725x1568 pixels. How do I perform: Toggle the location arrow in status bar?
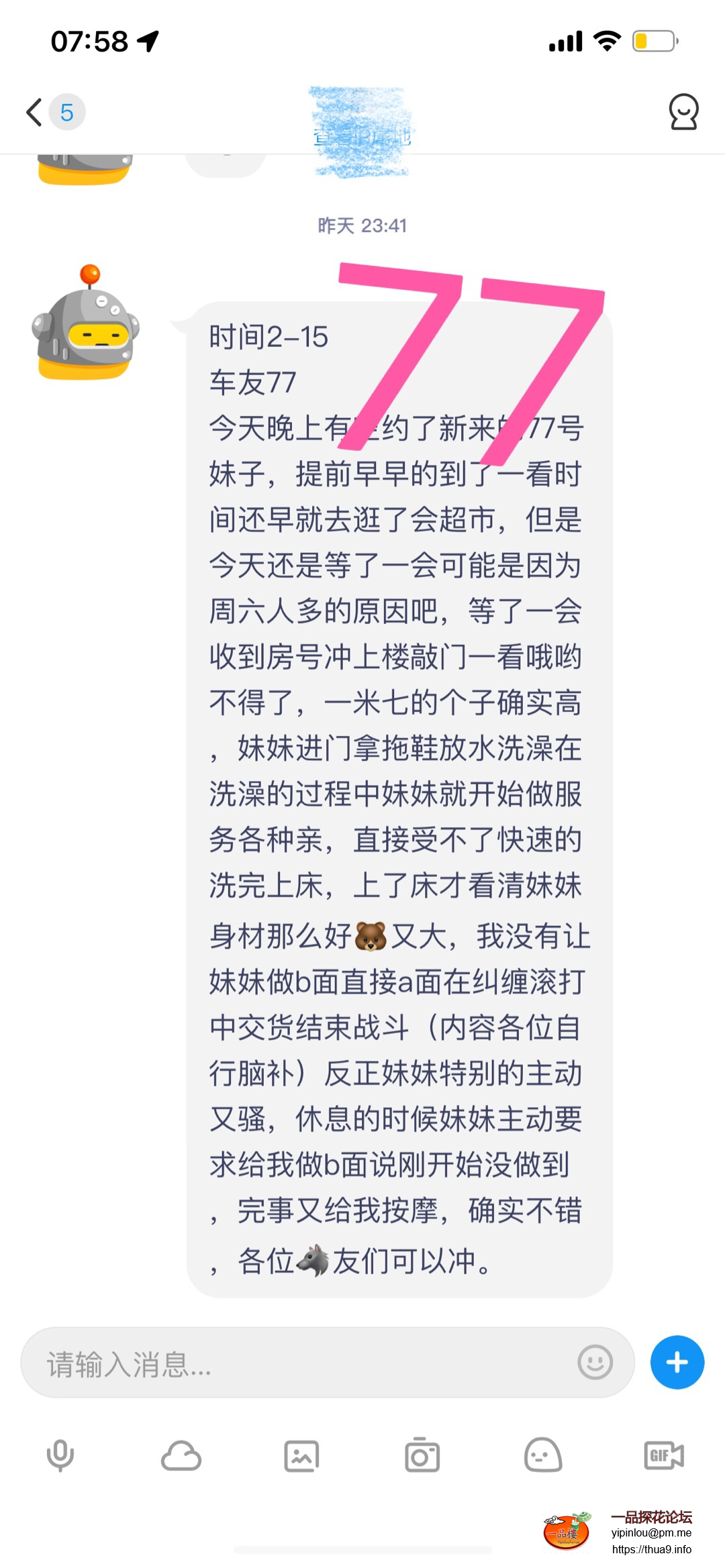coord(149,40)
